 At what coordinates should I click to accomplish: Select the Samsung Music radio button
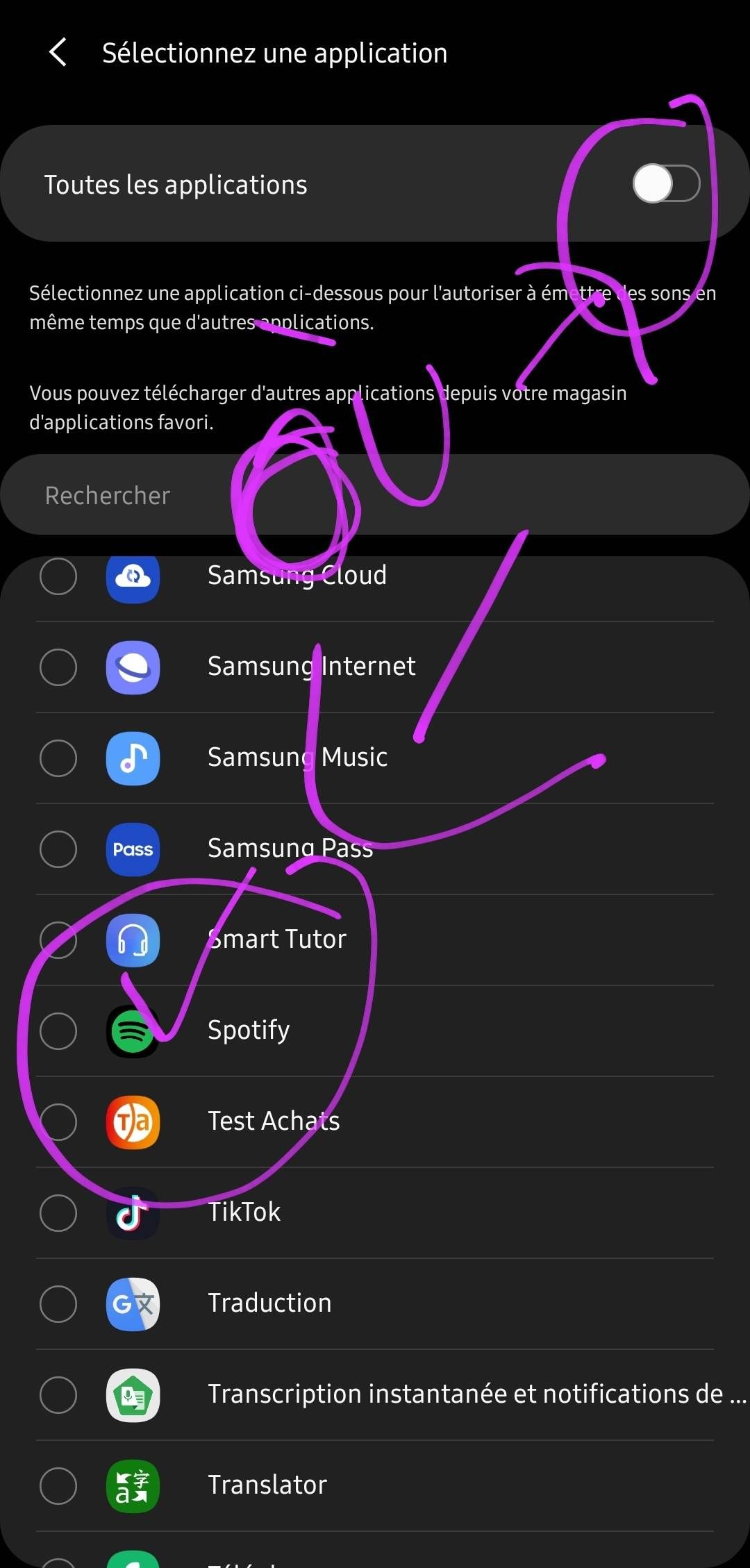[x=58, y=758]
